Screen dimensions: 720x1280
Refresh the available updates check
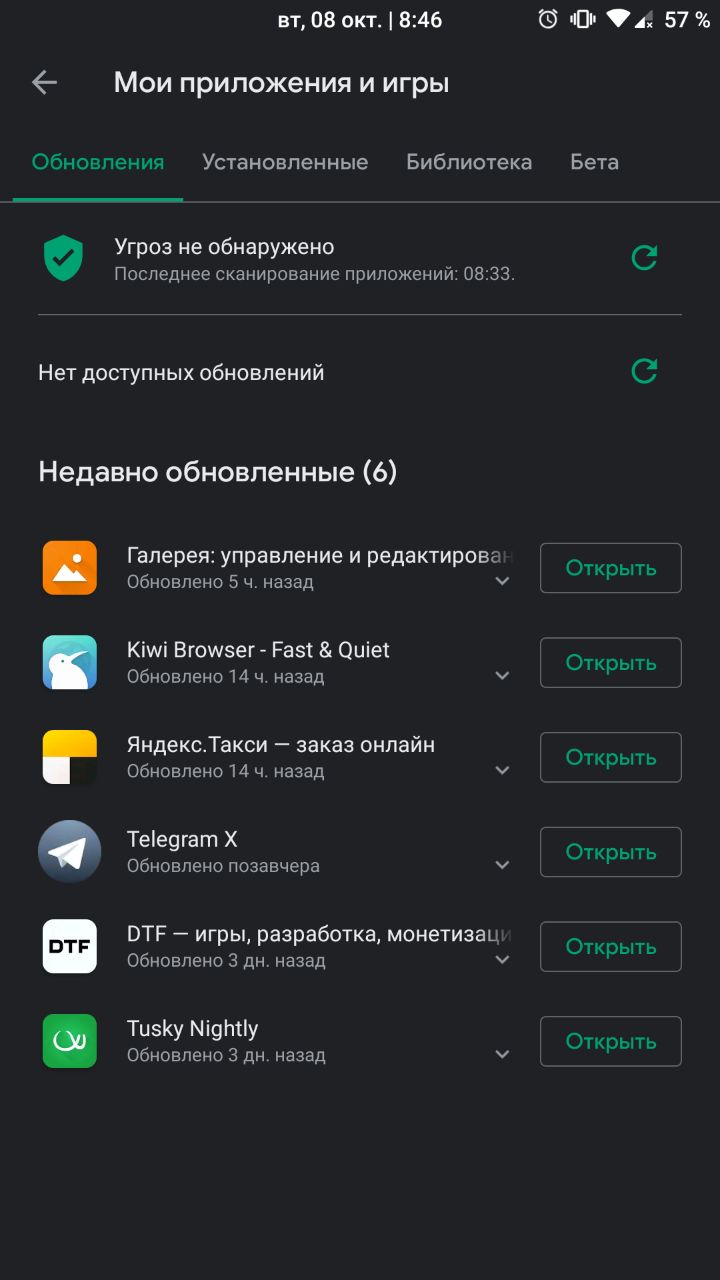[644, 372]
